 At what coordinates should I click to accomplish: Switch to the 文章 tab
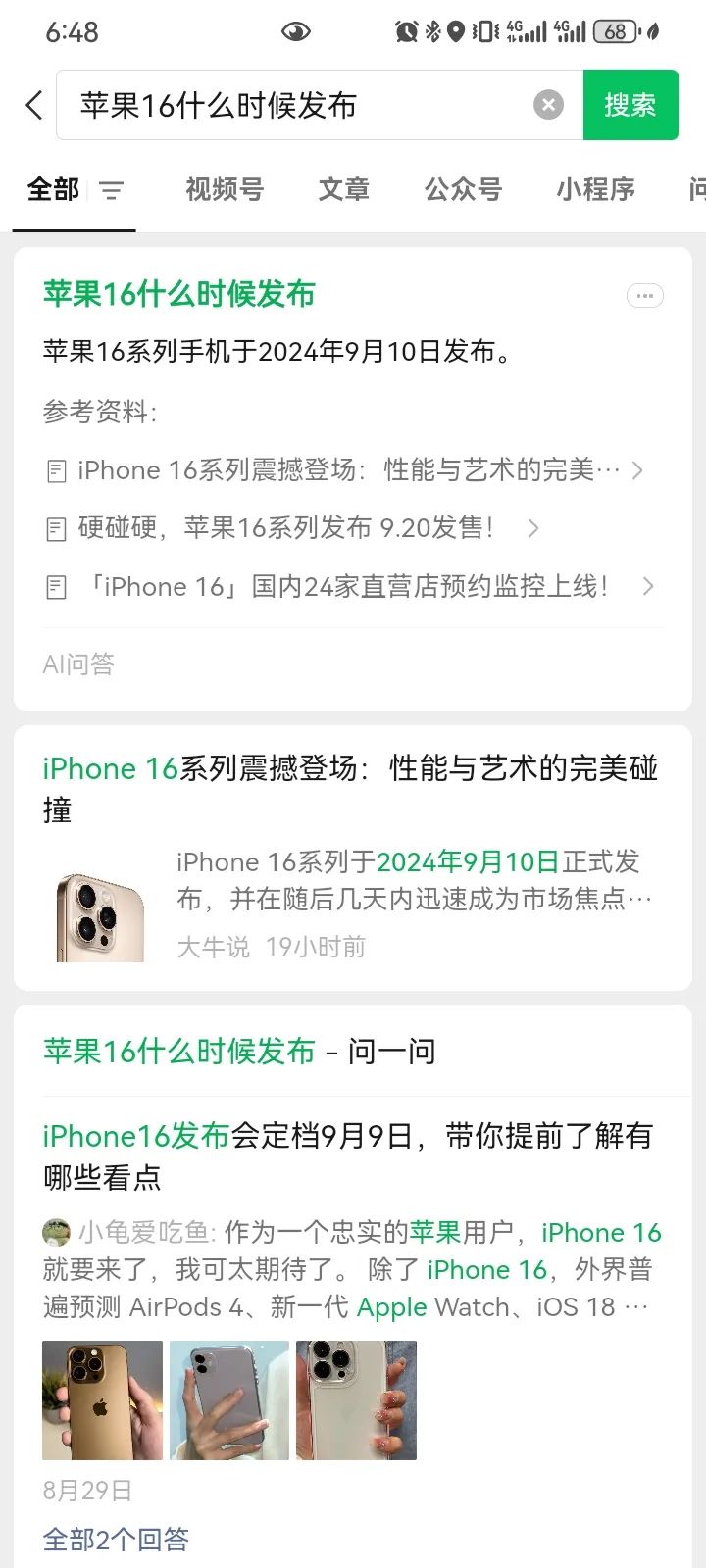(x=343, y=189)
